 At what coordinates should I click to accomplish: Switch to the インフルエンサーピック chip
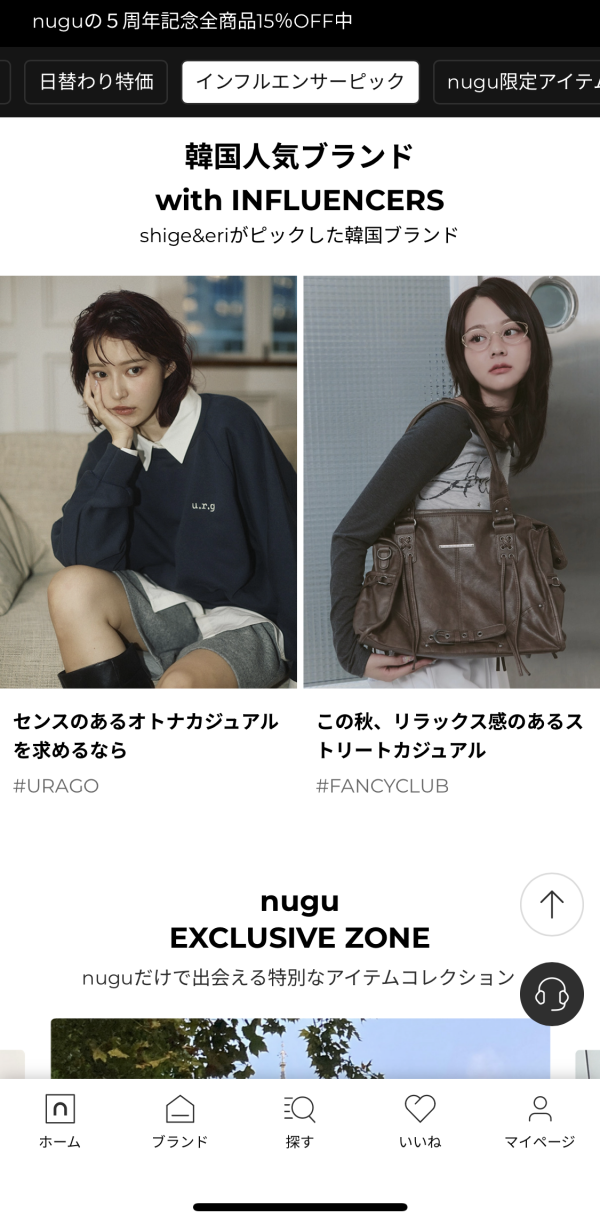click(300, 82)
